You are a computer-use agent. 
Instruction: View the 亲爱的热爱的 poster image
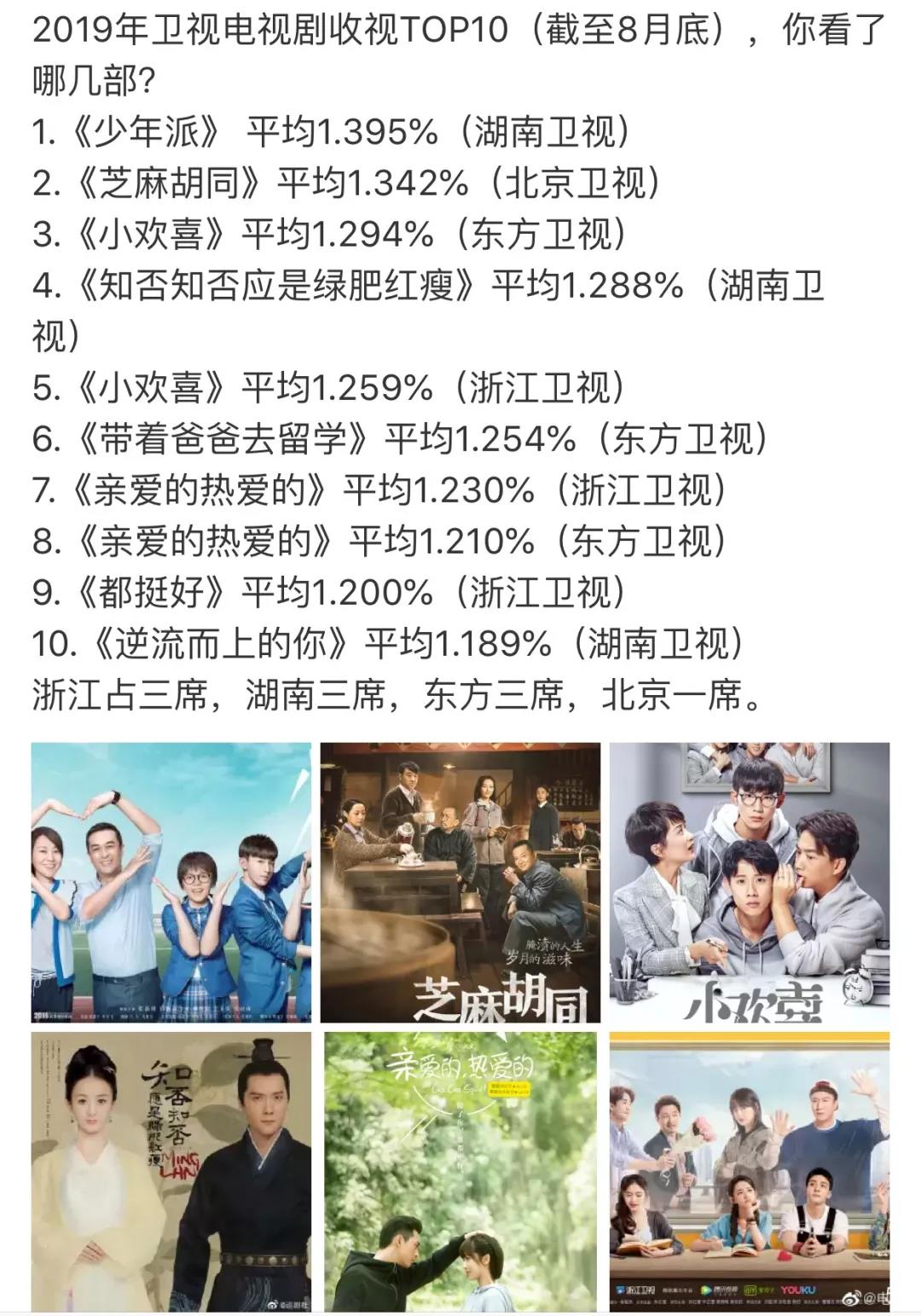pos(460,1171)
